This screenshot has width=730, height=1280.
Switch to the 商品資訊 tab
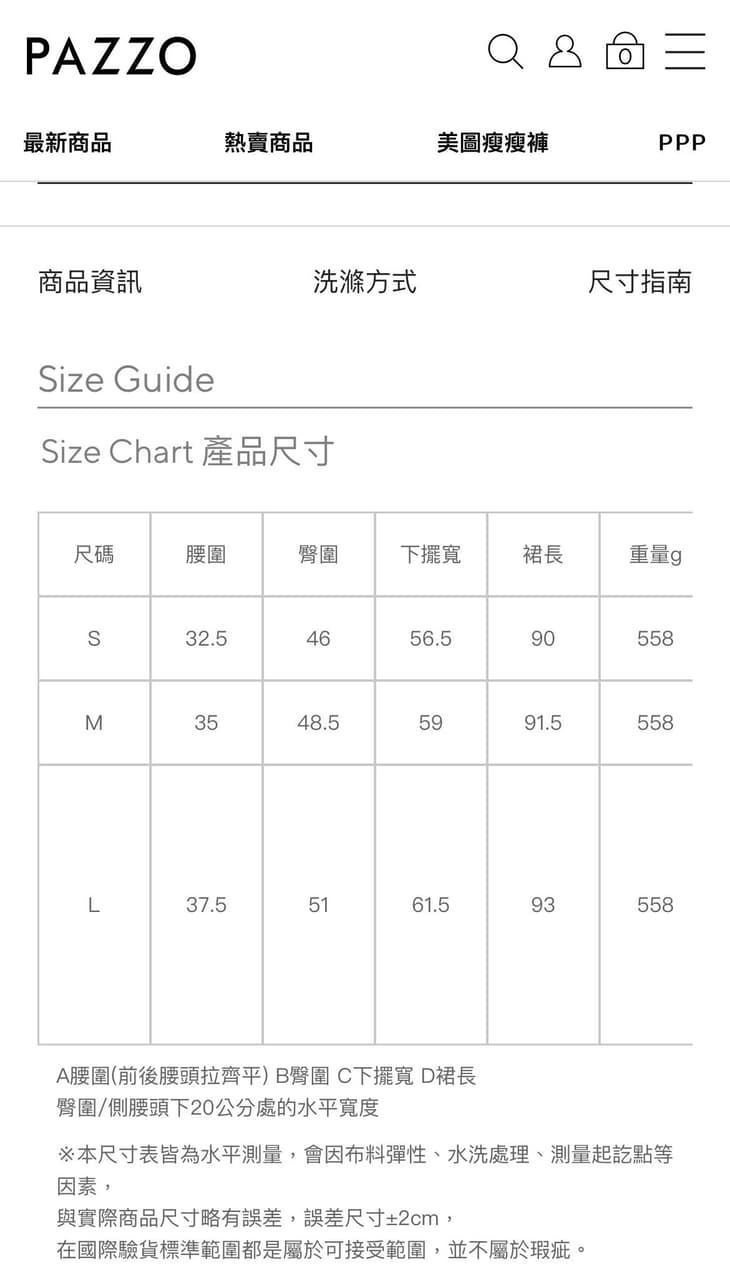tap(90, 283)
